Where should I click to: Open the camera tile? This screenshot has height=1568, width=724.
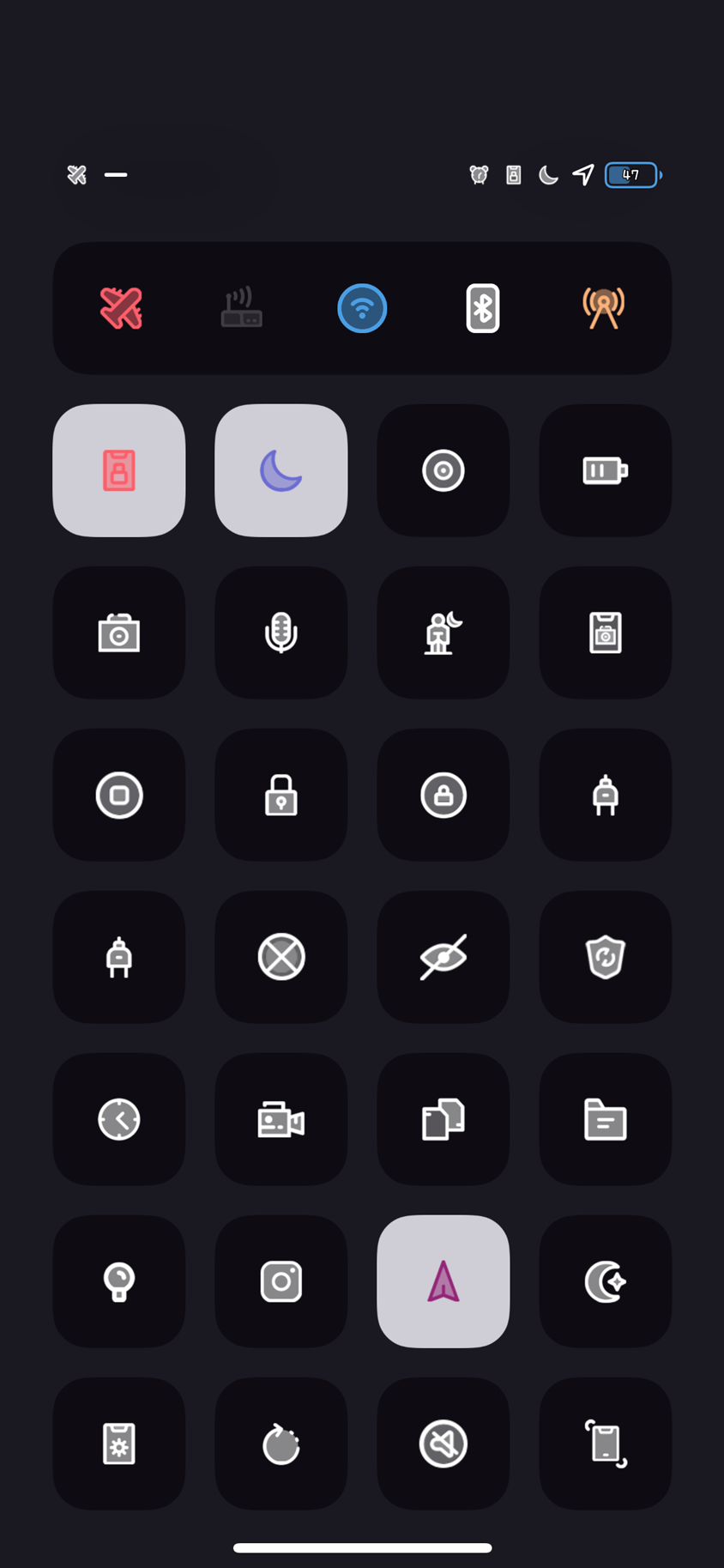[119, 633]
